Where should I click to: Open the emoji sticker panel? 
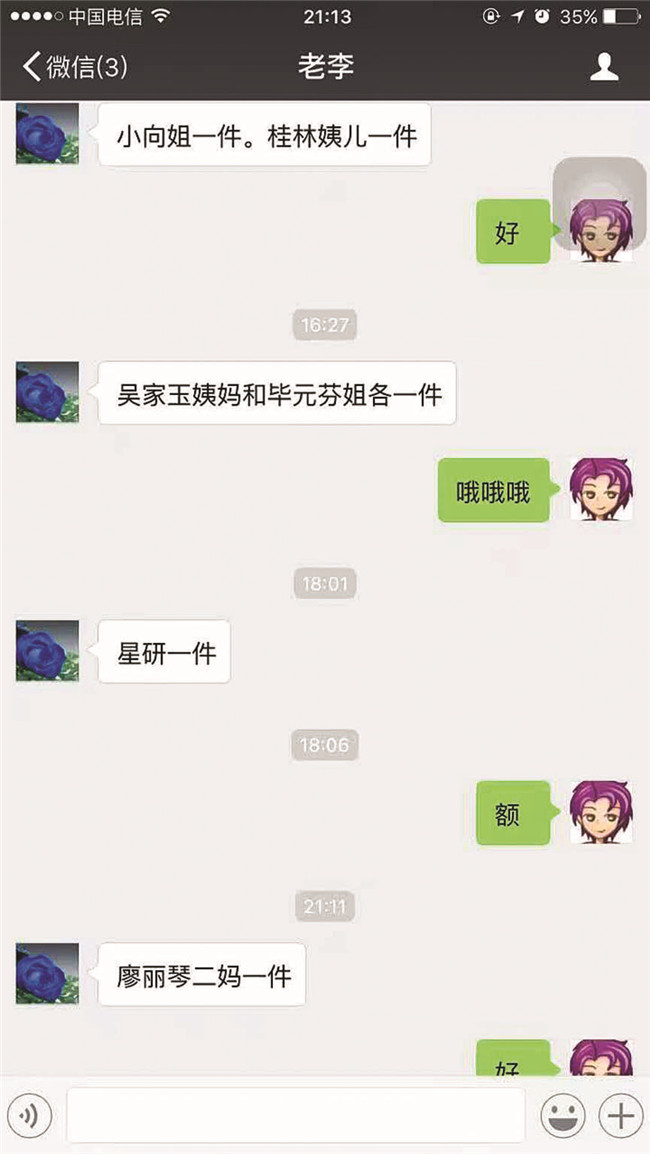pos(563,1115)
